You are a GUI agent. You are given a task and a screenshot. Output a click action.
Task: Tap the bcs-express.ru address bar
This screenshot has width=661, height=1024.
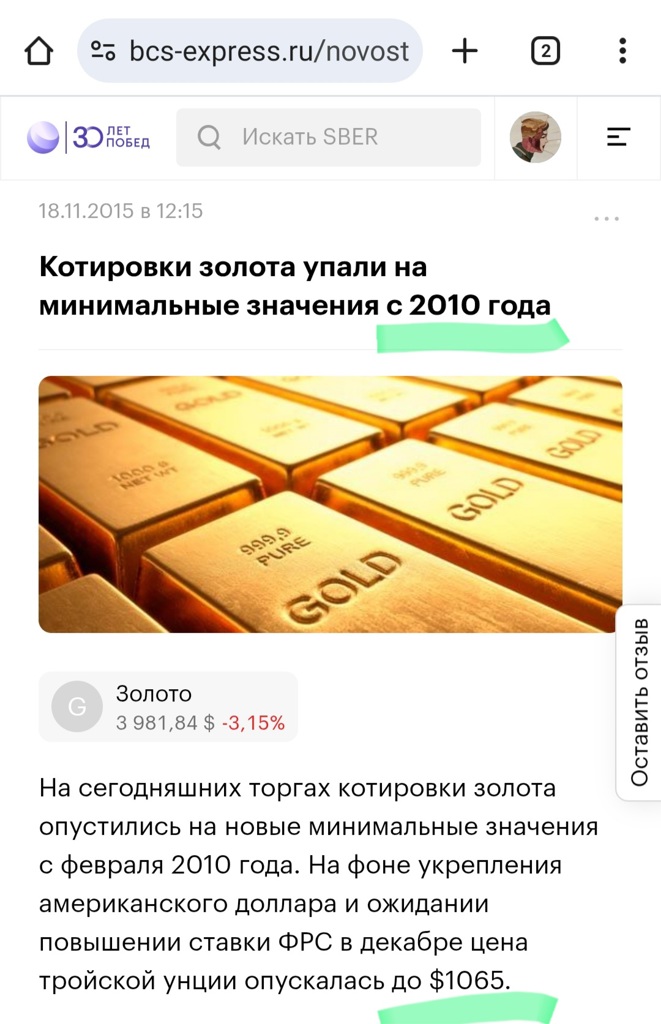coord(250,51)
